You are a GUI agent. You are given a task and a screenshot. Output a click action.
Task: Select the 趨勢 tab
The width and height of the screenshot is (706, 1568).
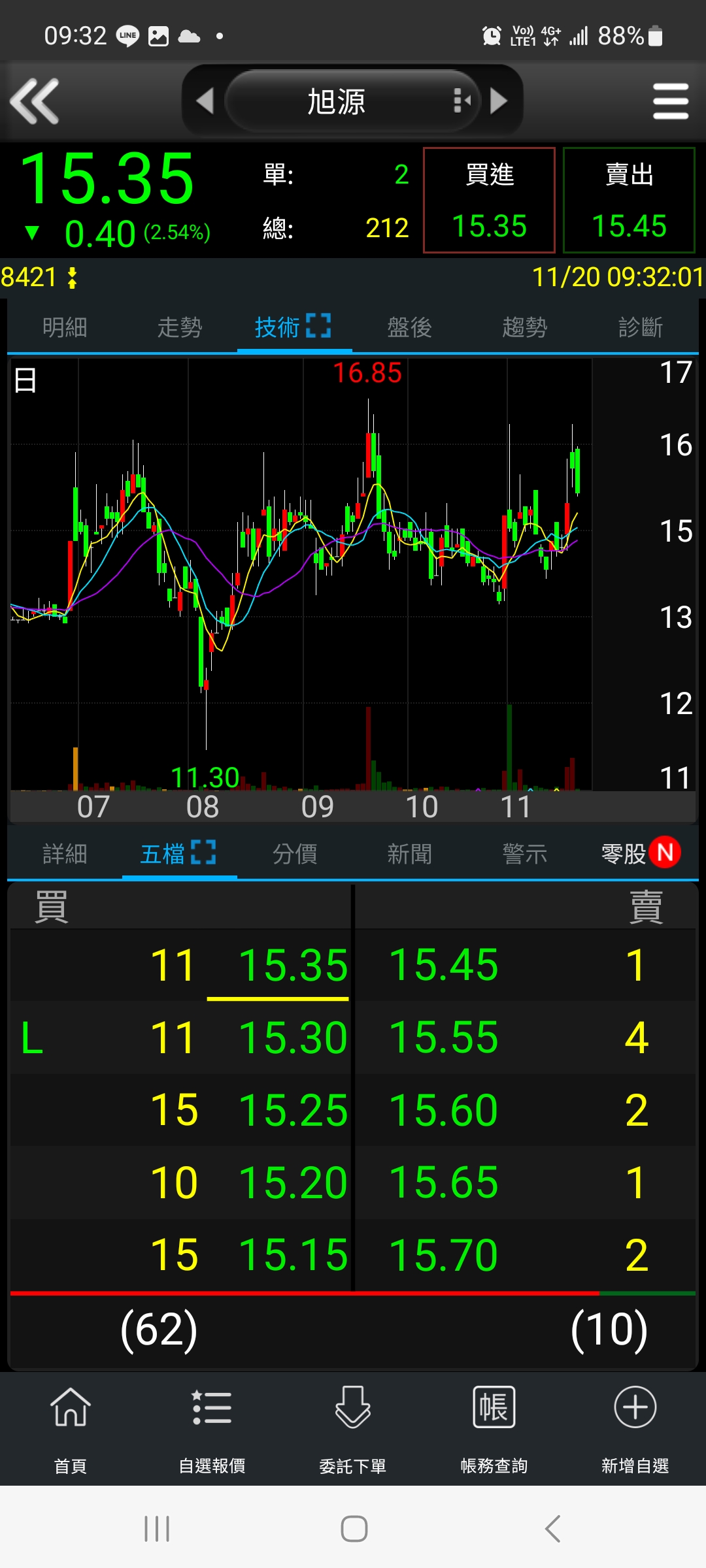525,327
